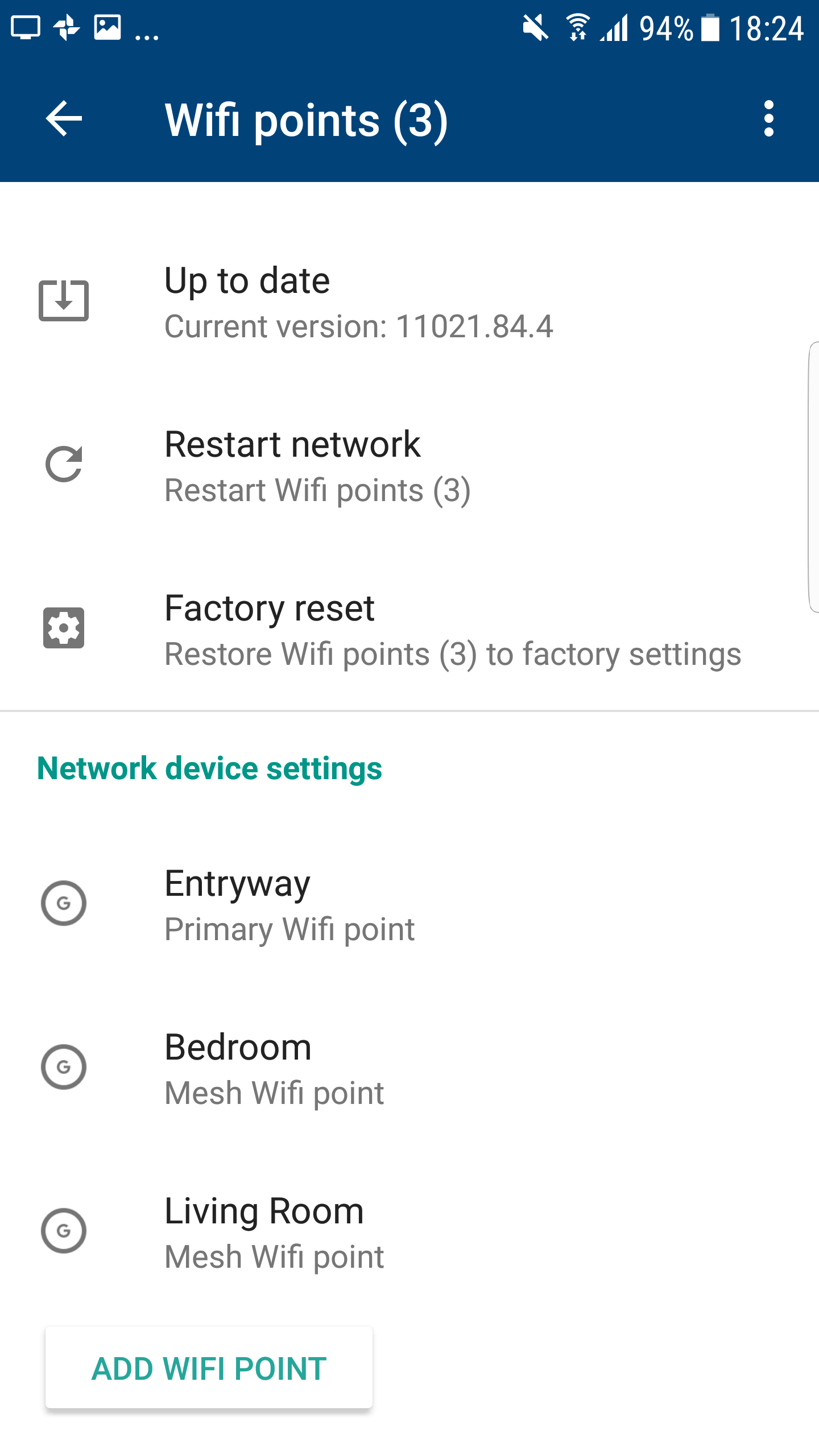Go back using the arrow icon
The width and height of the screenshot is (819, 1456).
pos(64,118)
